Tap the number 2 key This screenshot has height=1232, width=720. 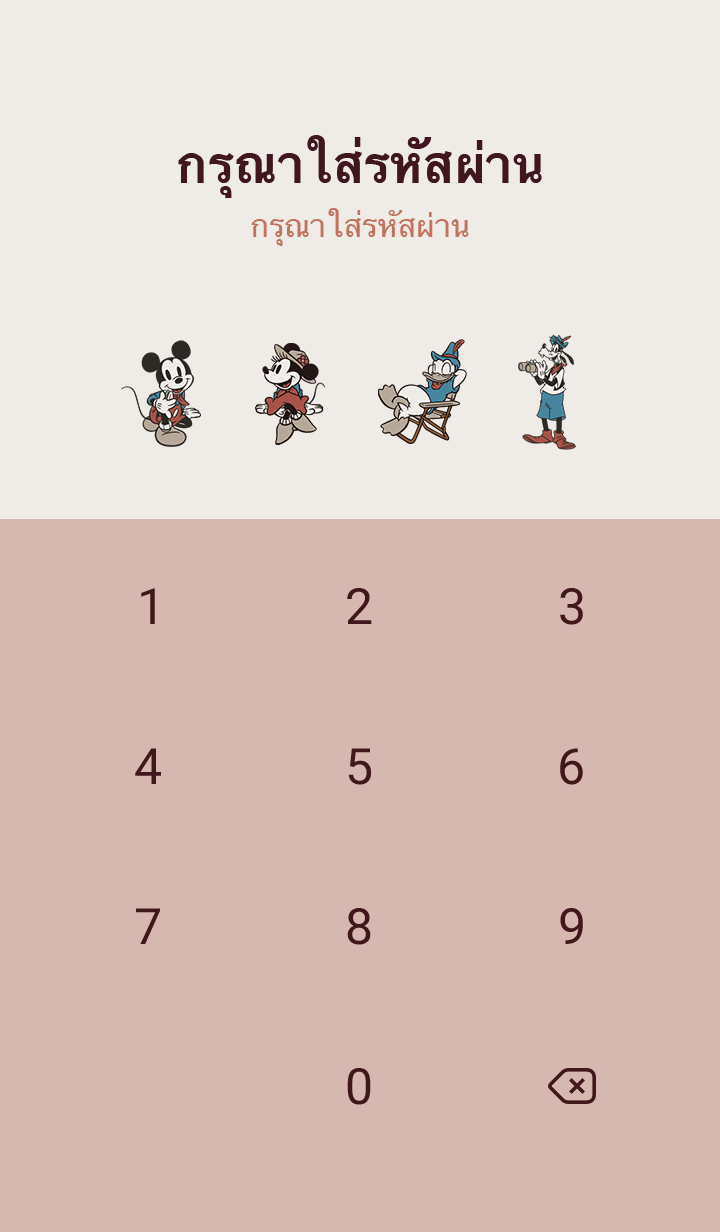359,607
